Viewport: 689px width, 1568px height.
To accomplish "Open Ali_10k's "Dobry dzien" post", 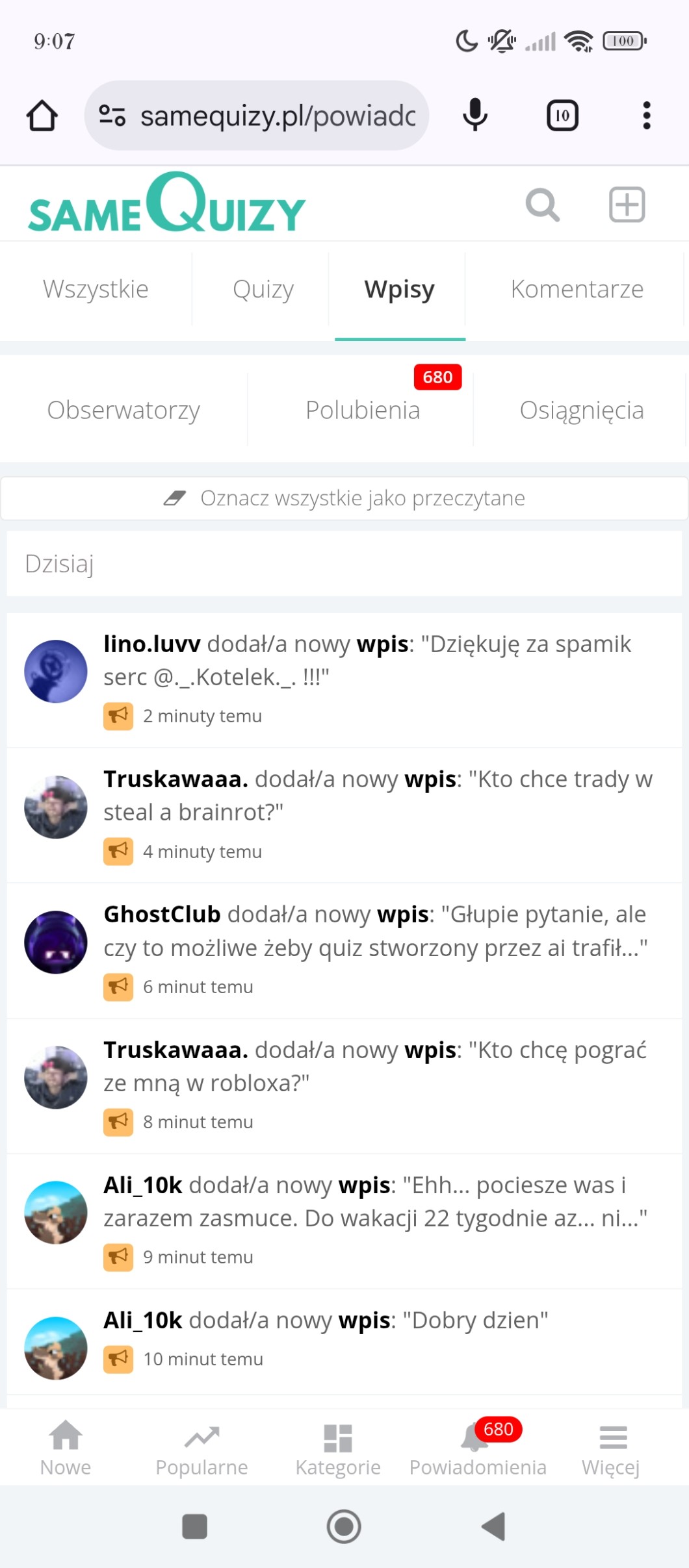I will coord(325,1321).
